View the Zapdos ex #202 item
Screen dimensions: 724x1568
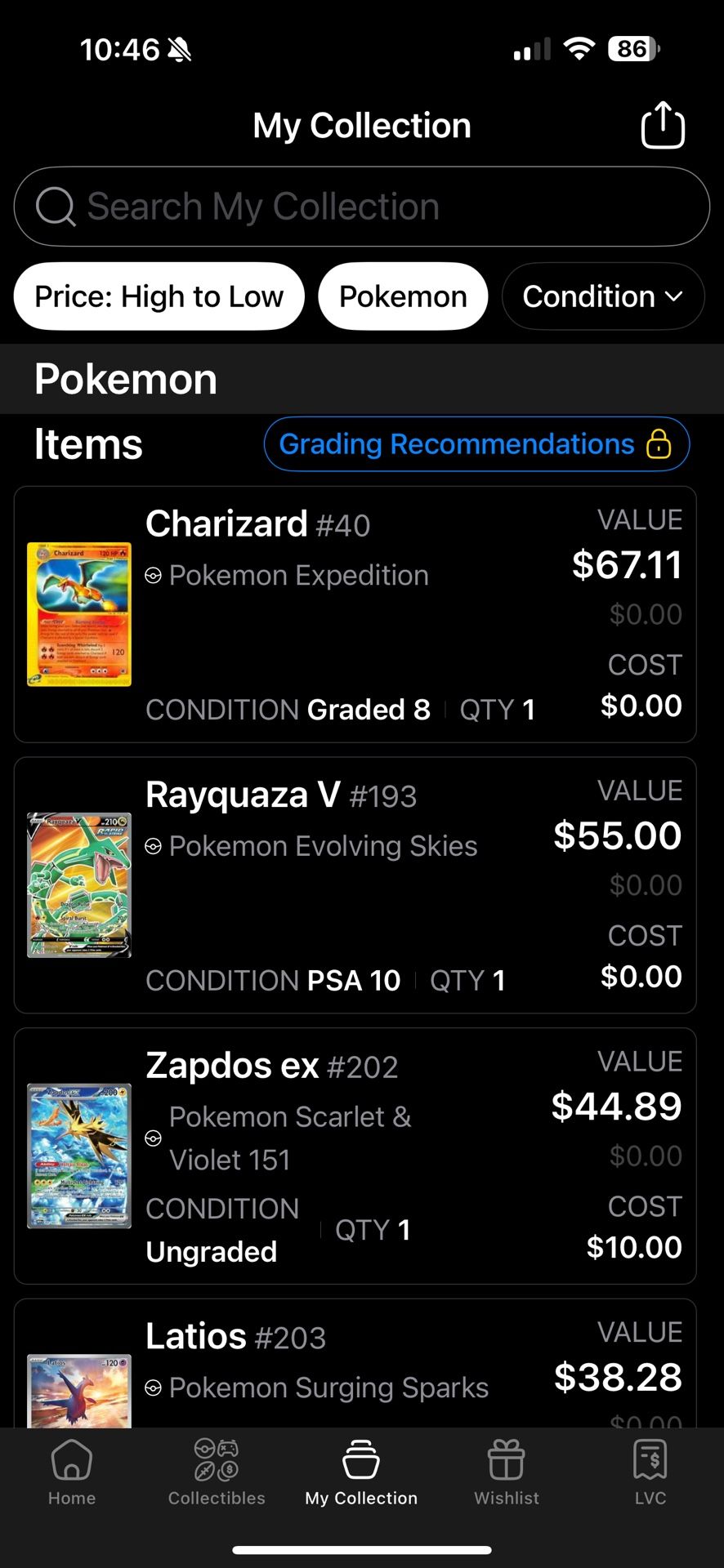(x=355, y=1156)
